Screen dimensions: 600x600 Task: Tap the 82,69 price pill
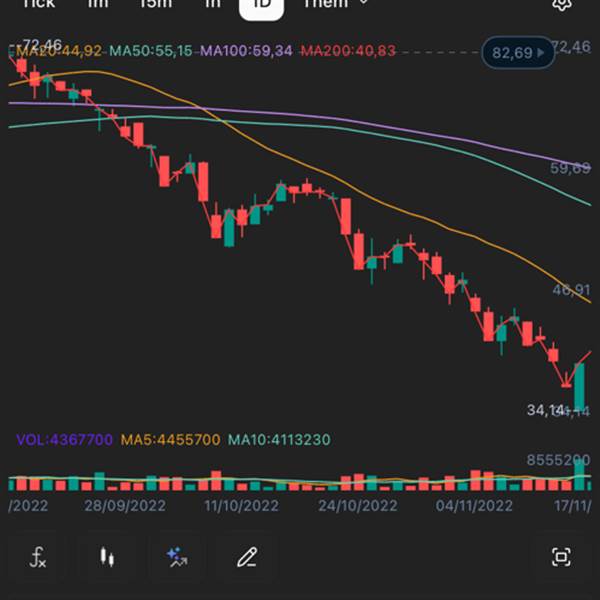(518, 52)
